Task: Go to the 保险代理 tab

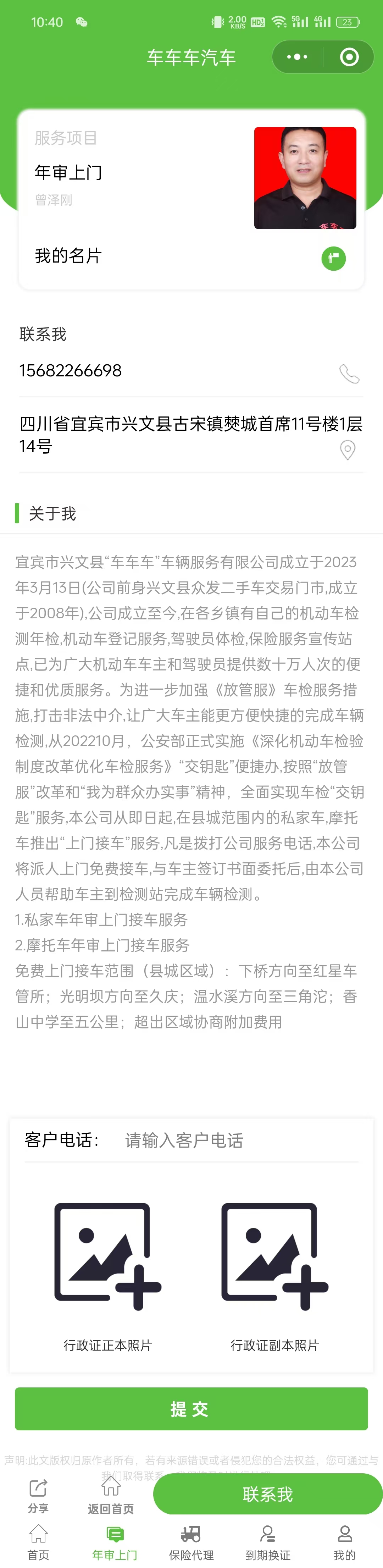Action: pos(191,1543)
